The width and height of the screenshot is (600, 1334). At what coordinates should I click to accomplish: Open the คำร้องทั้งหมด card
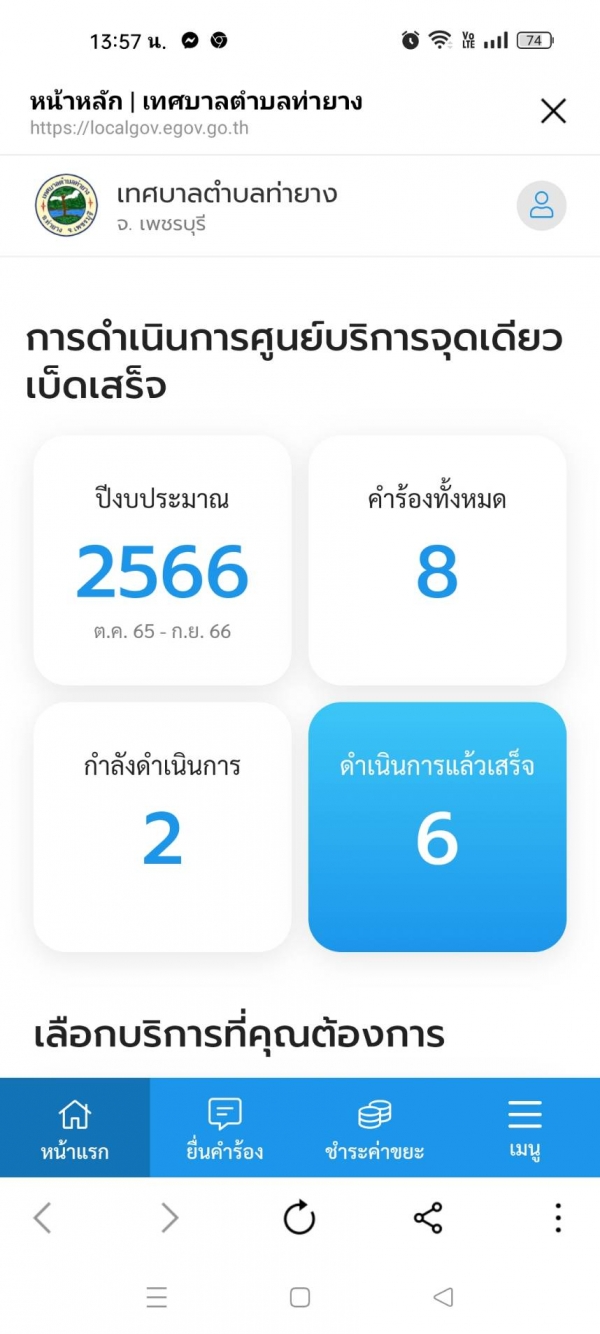point(437,560)
